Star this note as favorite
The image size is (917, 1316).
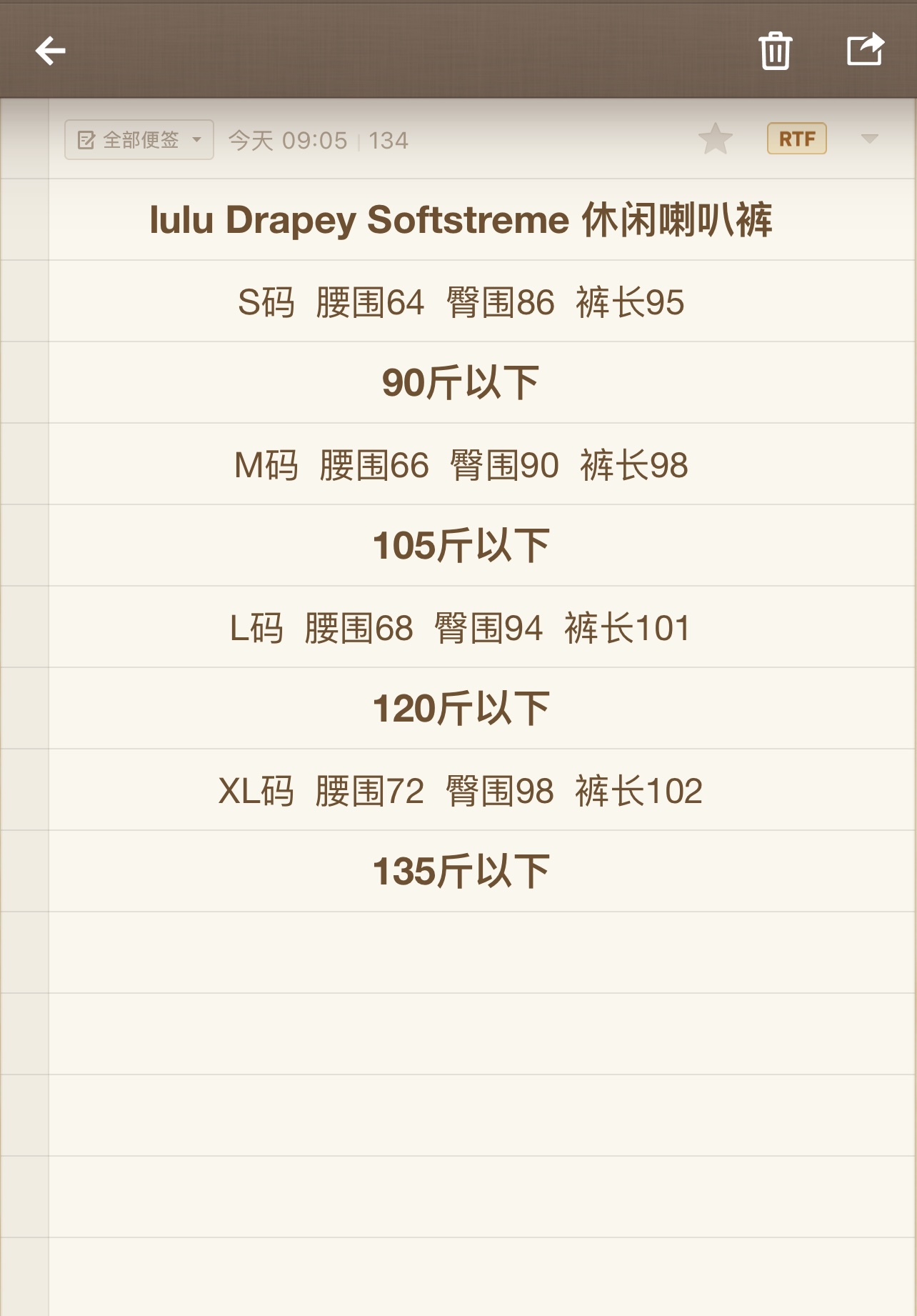pyautogui.click(x=715, y=139)
